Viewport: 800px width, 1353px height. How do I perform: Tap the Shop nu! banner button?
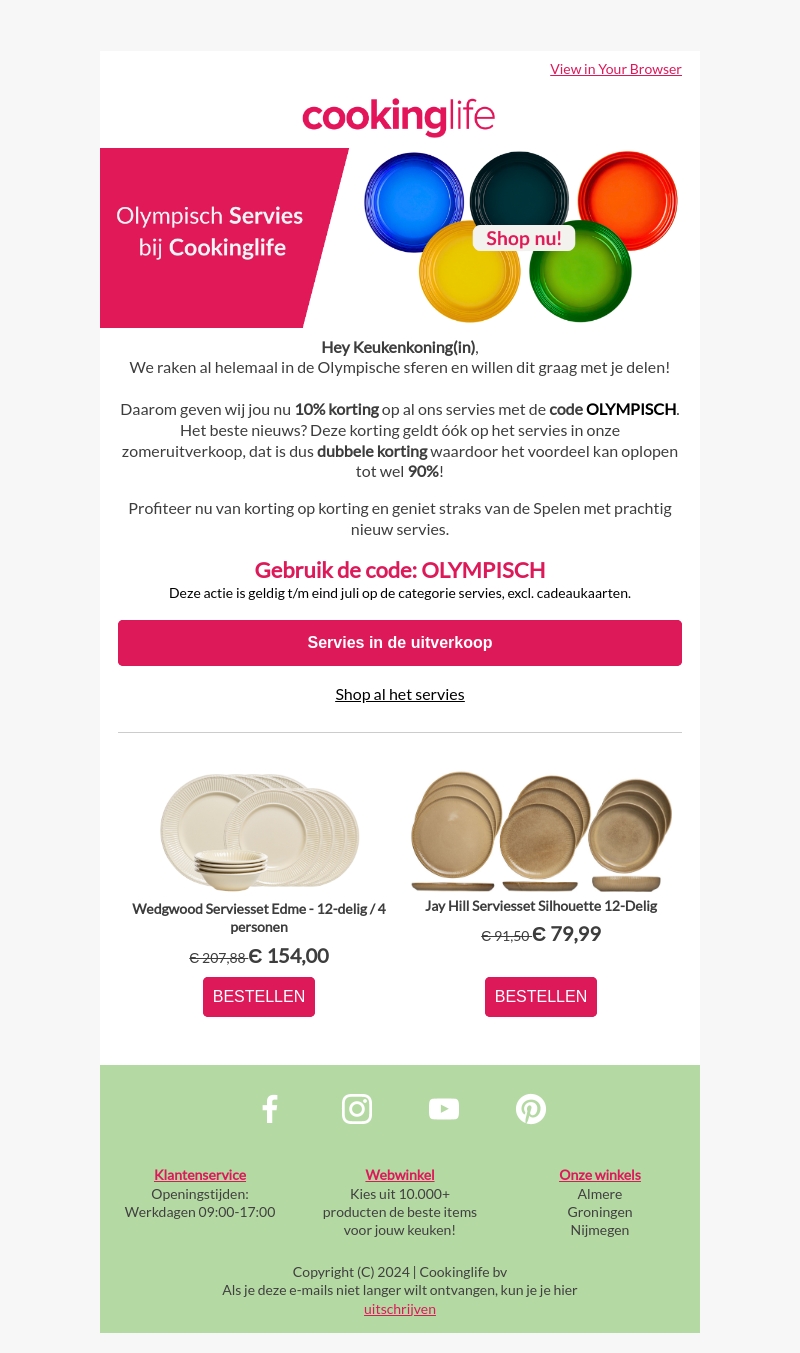tap(523, 238)
